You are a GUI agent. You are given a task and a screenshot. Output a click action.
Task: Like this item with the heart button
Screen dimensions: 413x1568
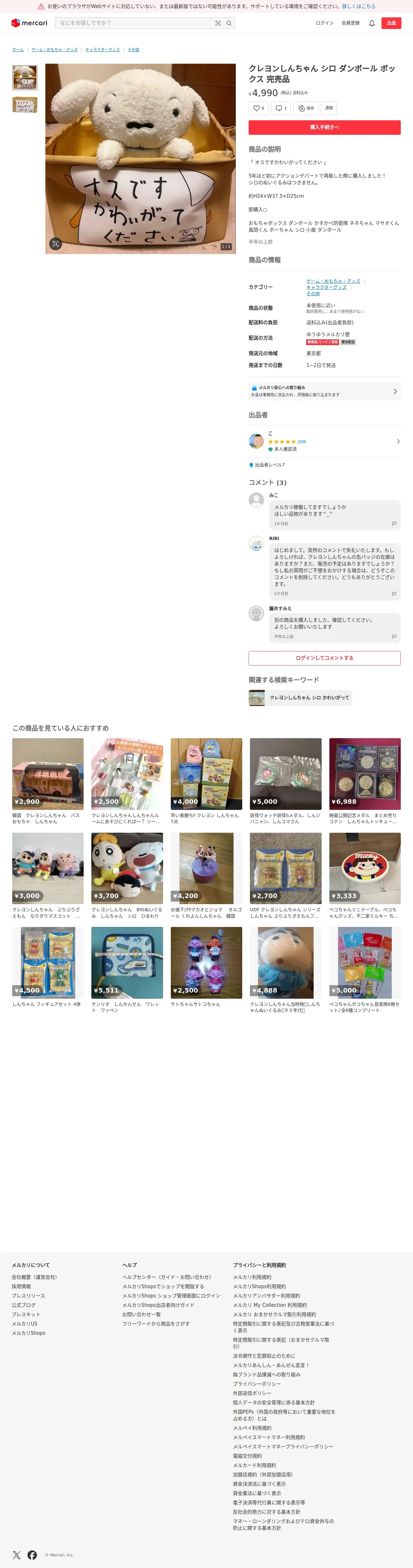pos(258,108)
